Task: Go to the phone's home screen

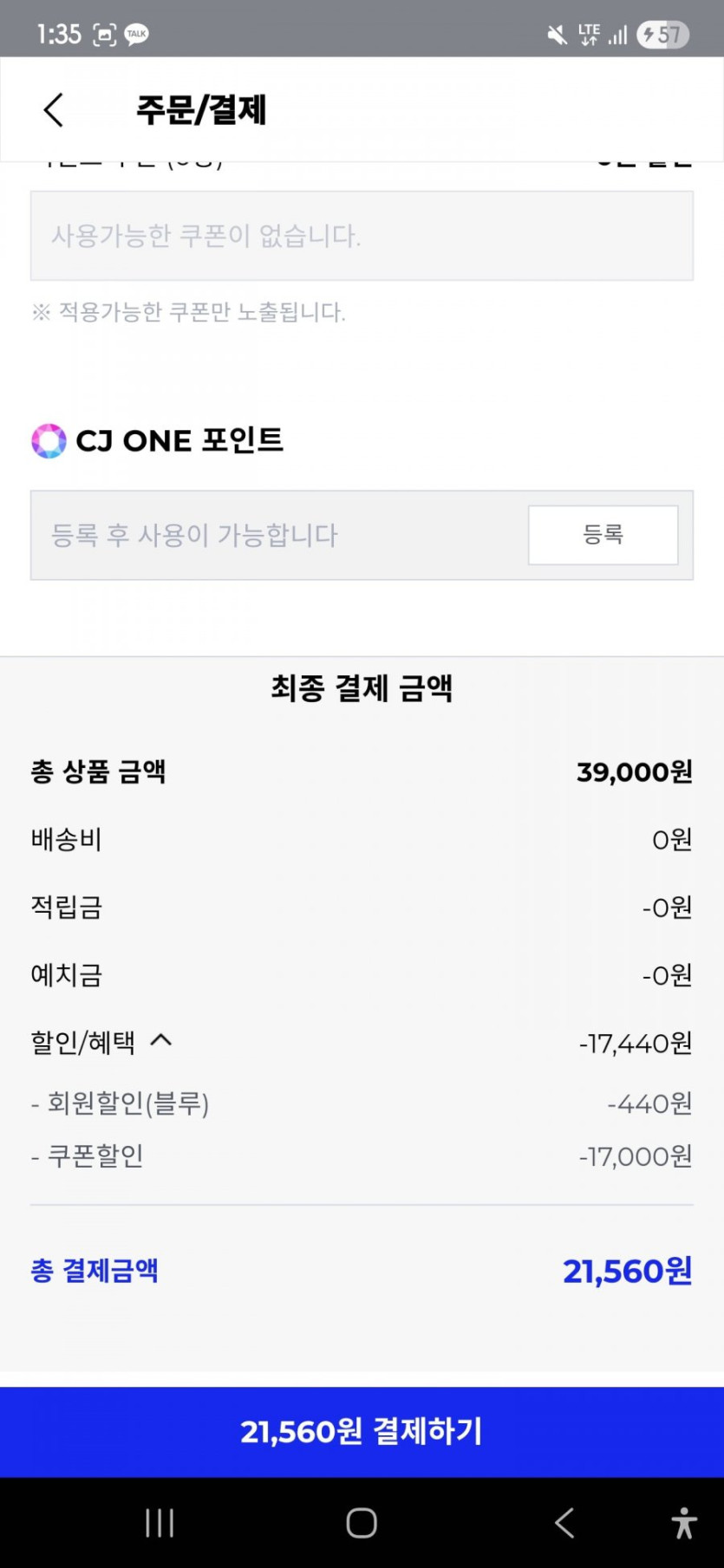Action: (362, 1522)
